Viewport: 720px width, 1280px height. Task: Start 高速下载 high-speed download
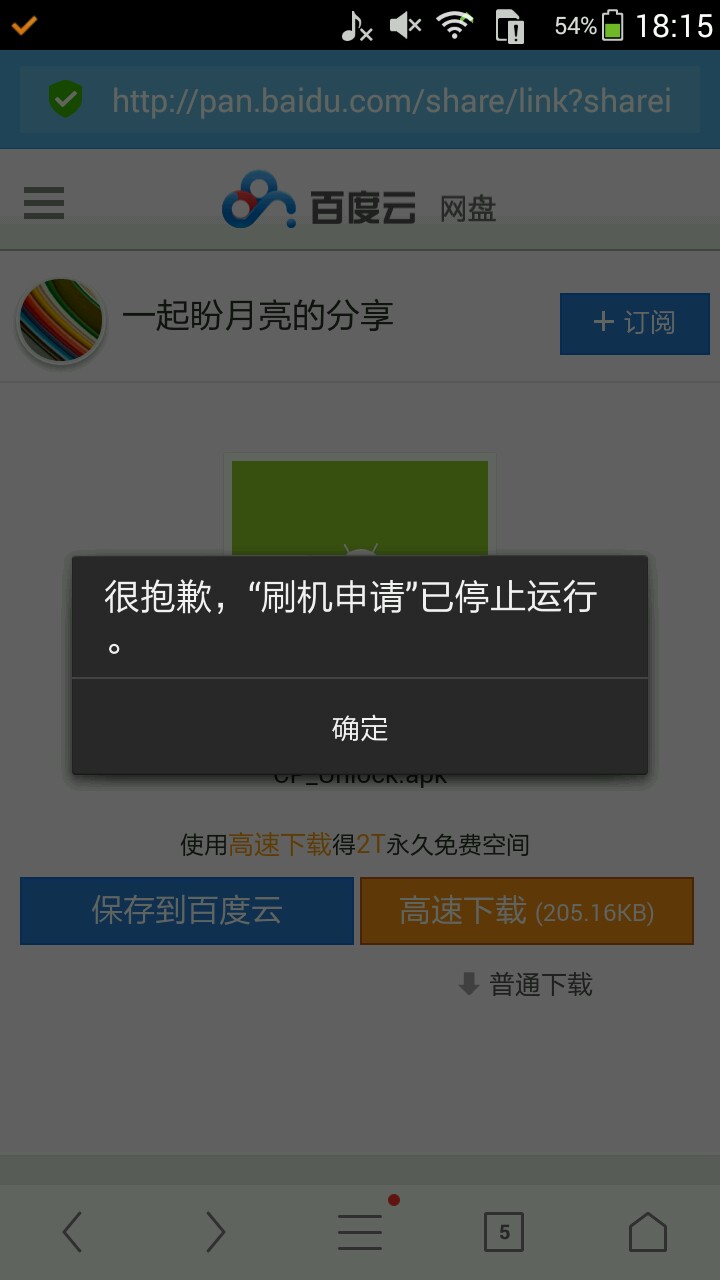pyautogui.click(x=526, y=910)
